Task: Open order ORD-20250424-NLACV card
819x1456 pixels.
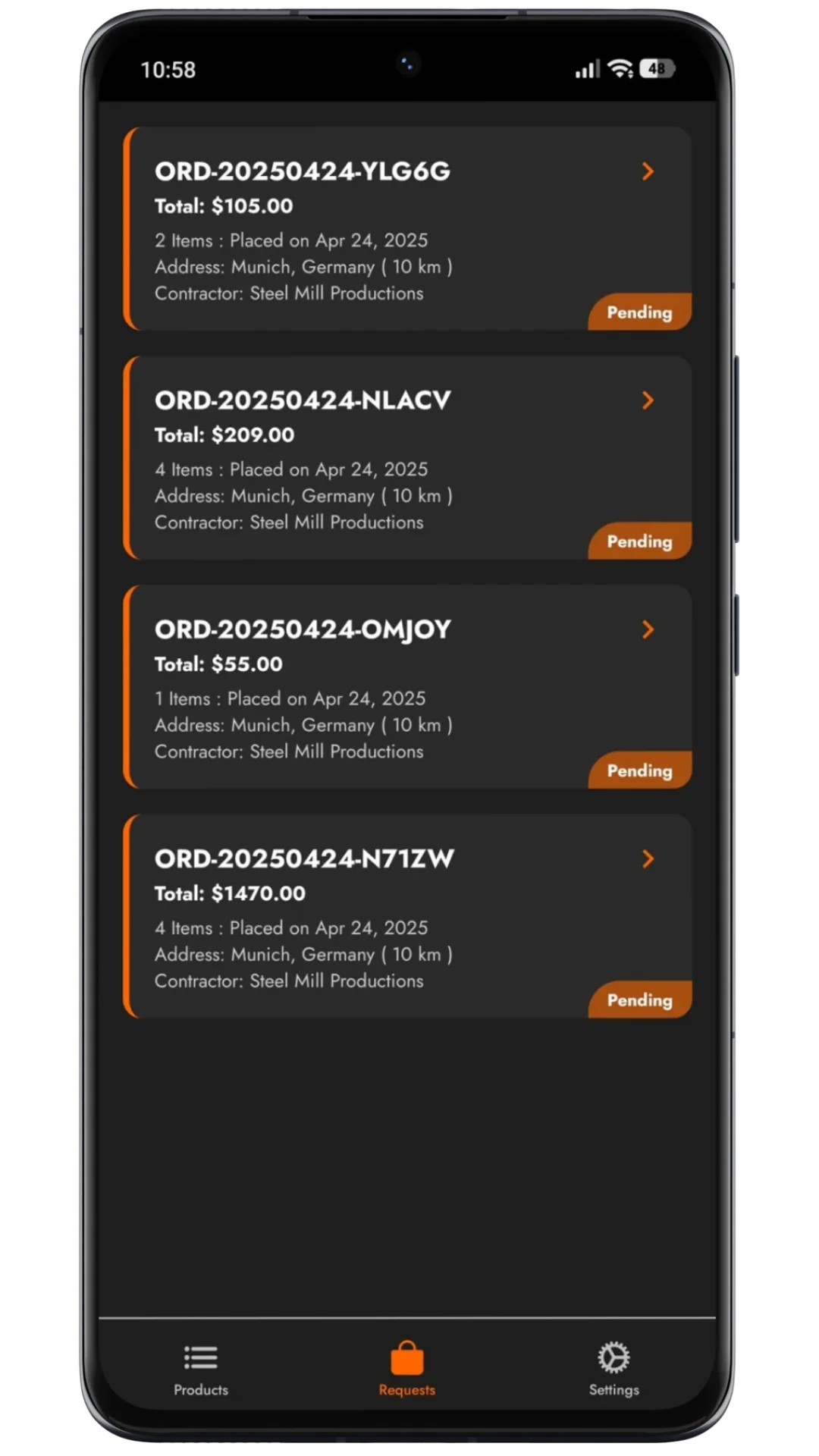Action: pyautogui.click(x=408, y=457)
